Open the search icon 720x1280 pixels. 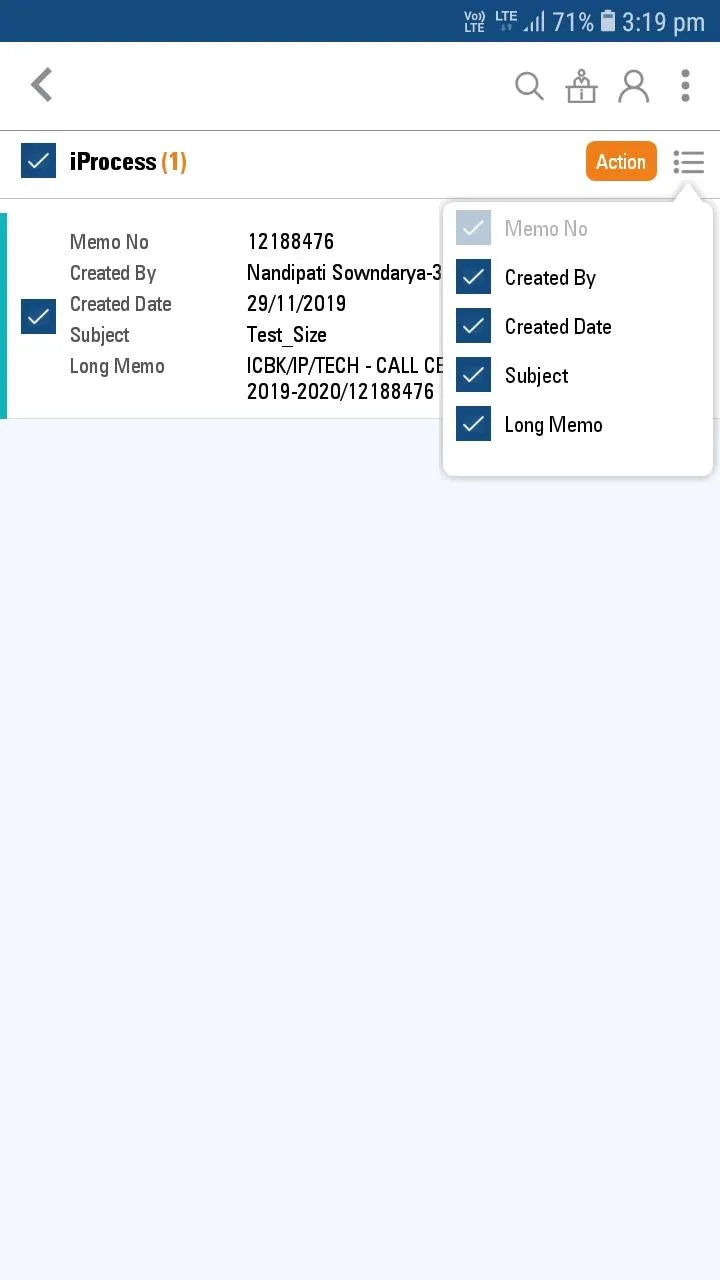coord(529,86)
